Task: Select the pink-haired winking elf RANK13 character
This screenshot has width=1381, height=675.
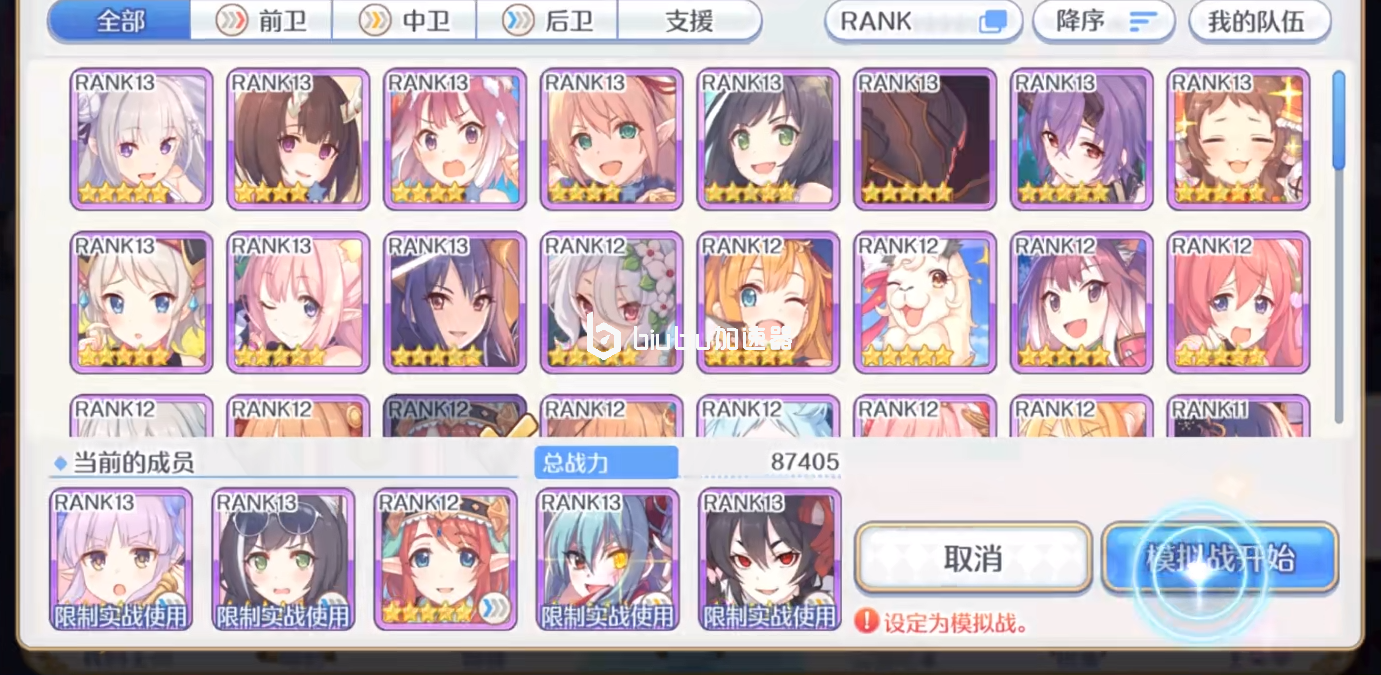Action: coord(298,303)
